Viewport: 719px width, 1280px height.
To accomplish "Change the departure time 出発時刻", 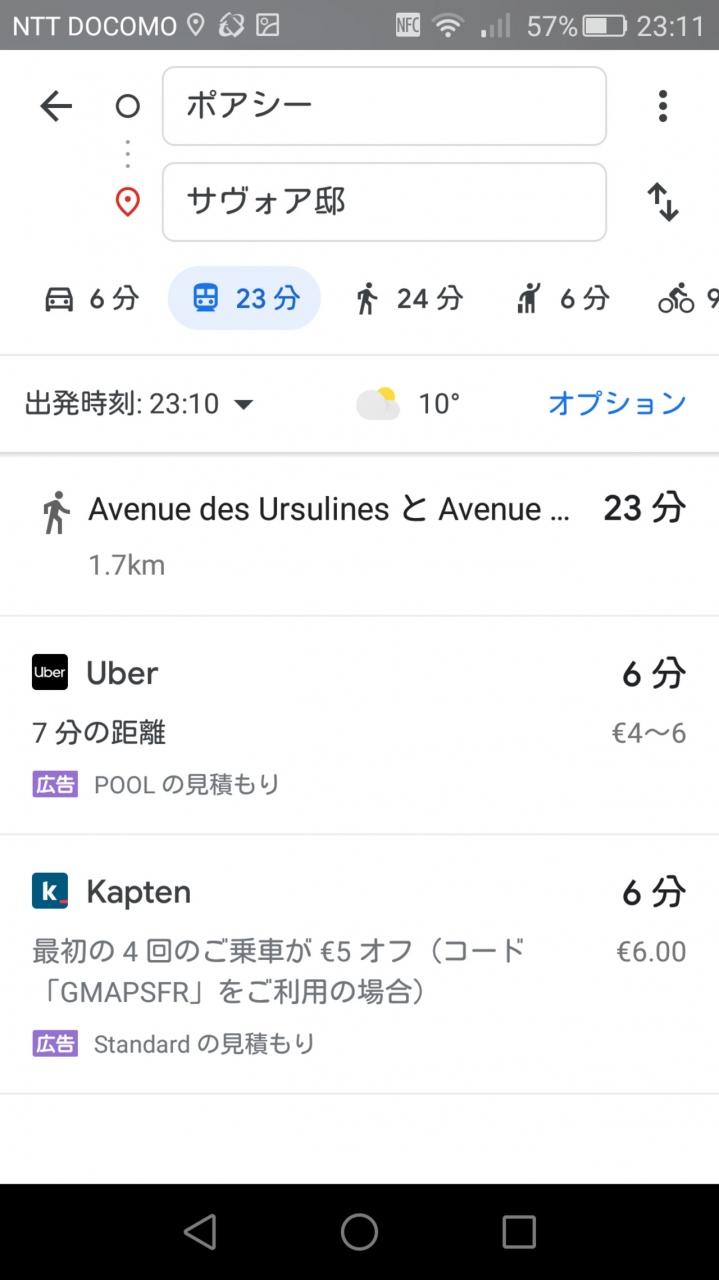I will (140, 404).
